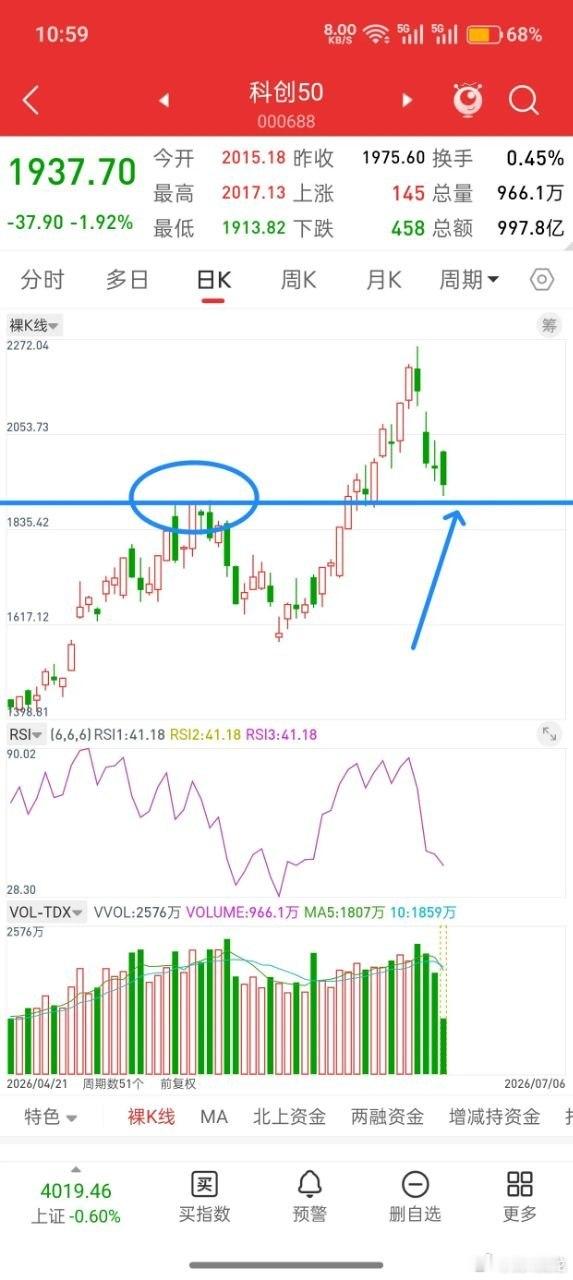Image resolution: width=573 pixels, height=1280 pixels.
Task: Expand the 周期 period dropdown
Action: [469, 279]
